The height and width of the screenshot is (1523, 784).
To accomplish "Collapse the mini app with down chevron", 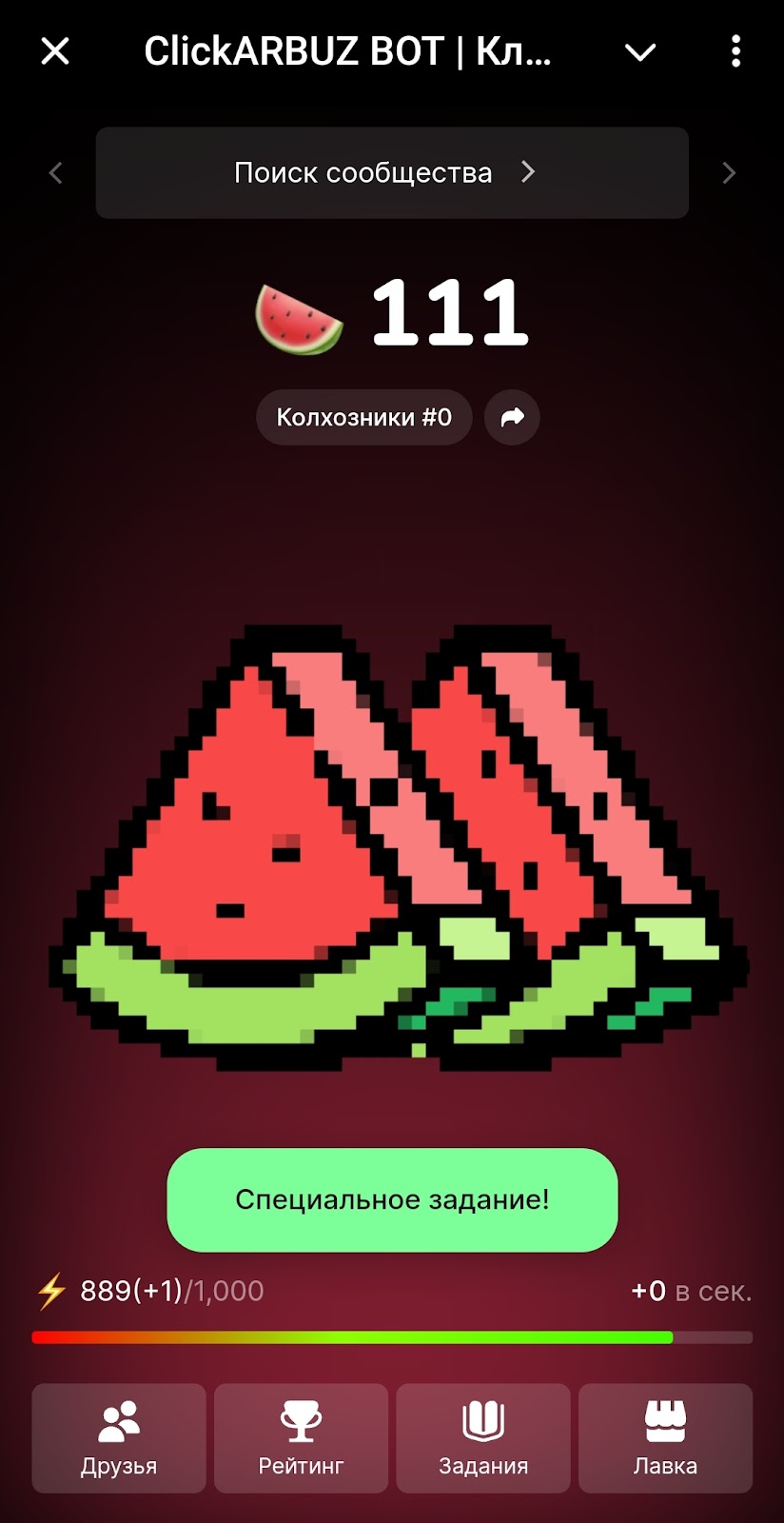I will (640, 52).
